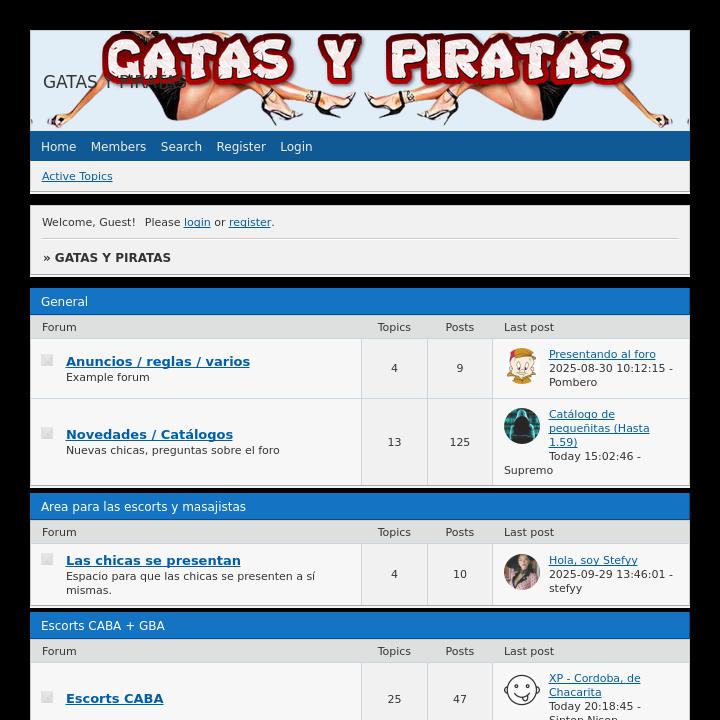Open the Novedades / Catálogos forum
Image resolution: width=720 pixels, height=720 pixels.
pos(149,435)
